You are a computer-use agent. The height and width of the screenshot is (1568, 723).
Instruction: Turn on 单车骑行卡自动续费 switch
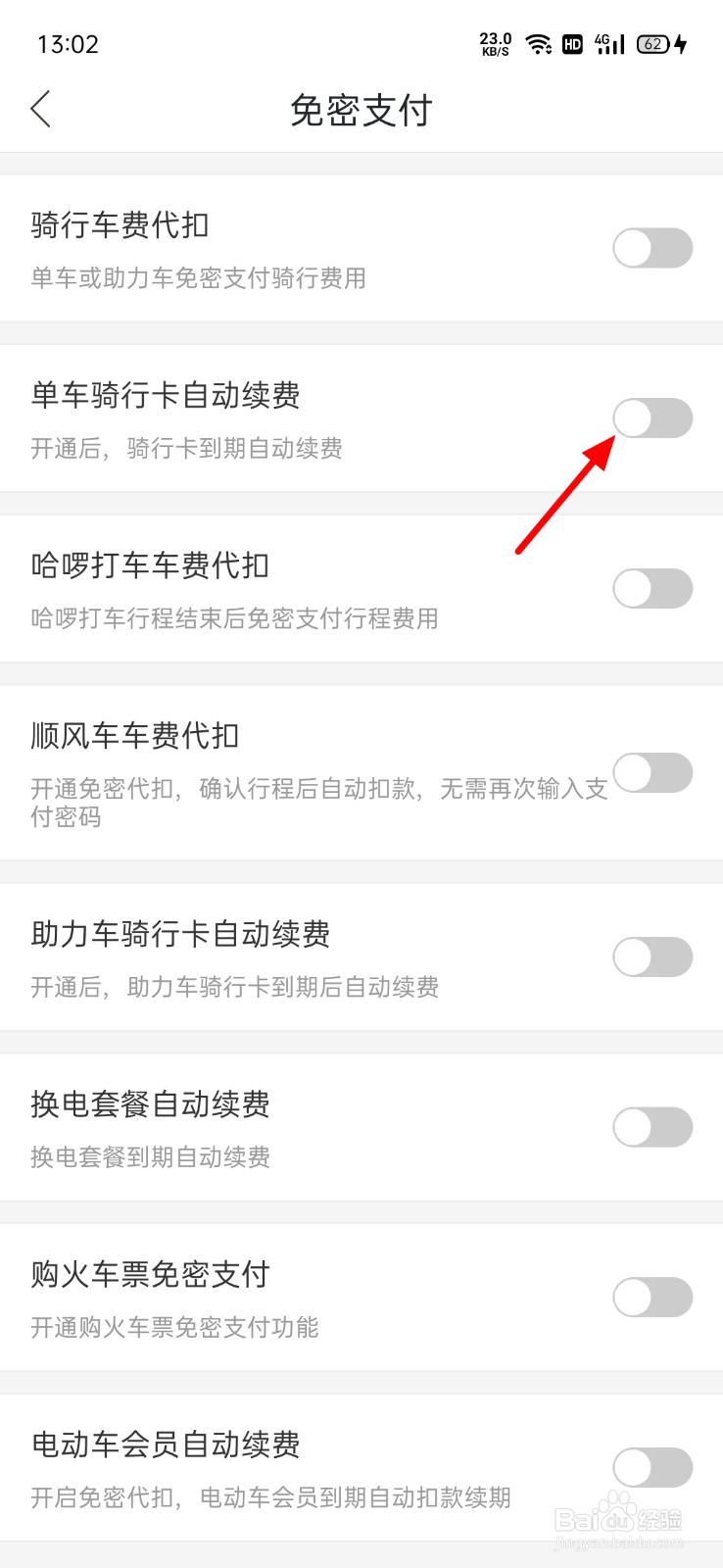tap(652, 417)
